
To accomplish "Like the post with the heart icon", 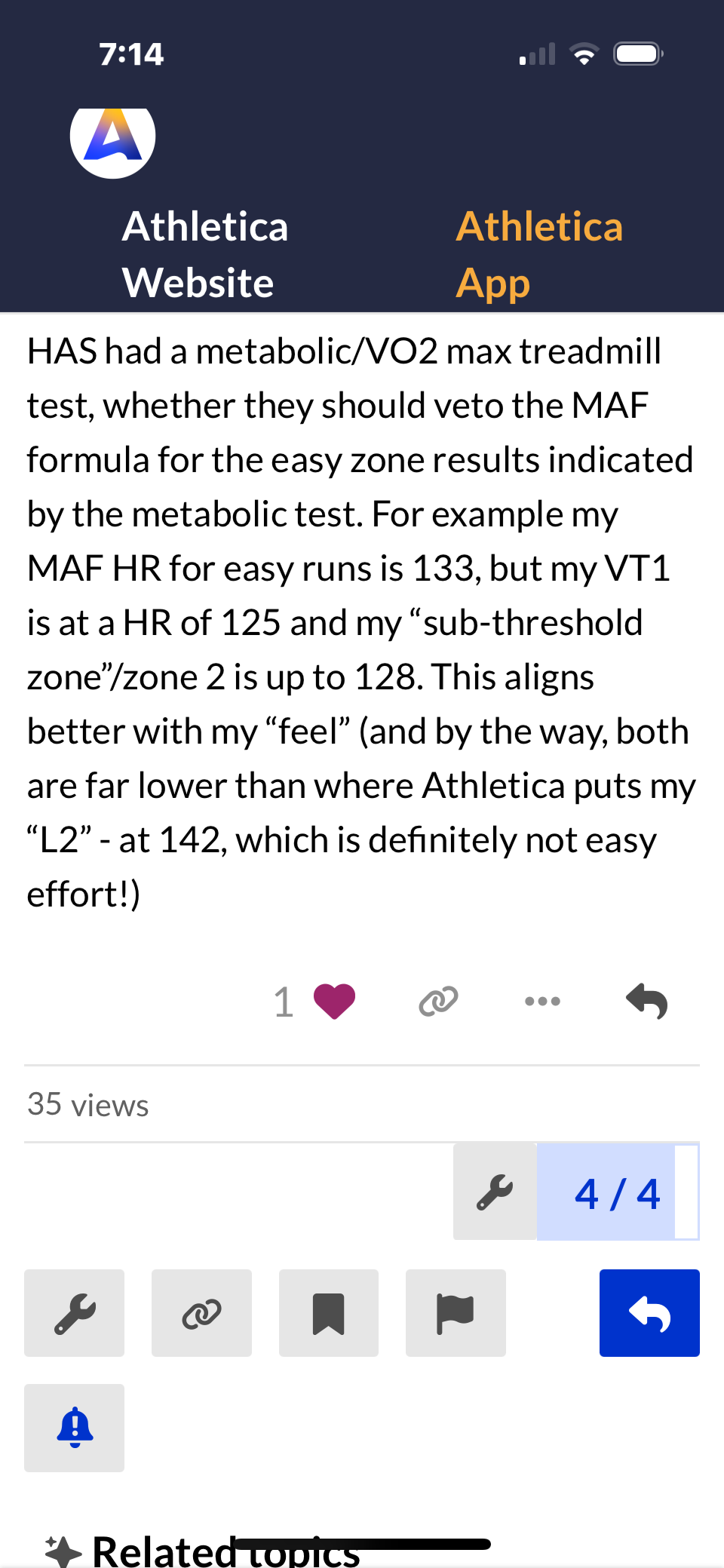I will click(x=334, y=1002).
